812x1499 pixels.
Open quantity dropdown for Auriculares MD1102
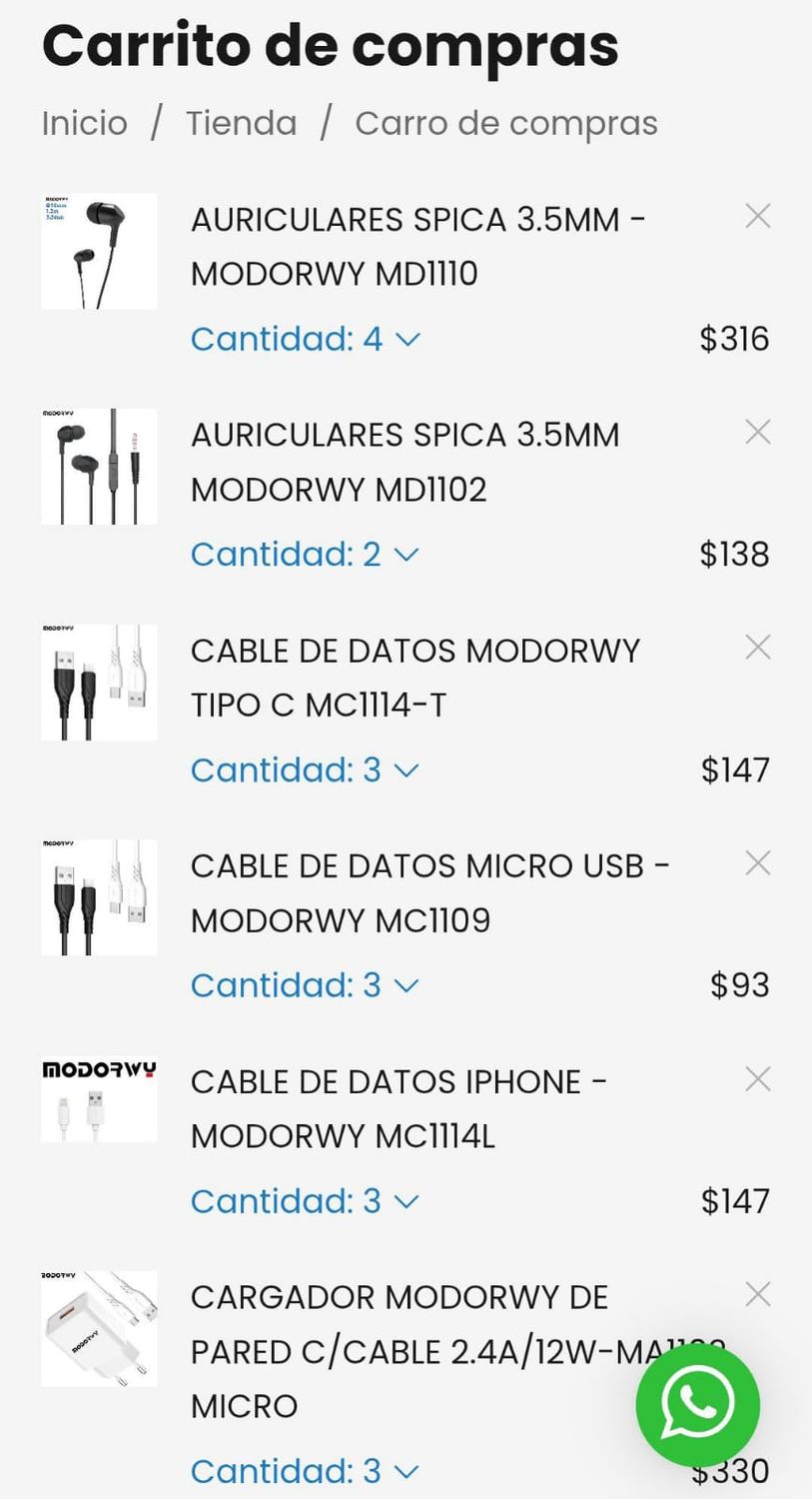[305, 554]
